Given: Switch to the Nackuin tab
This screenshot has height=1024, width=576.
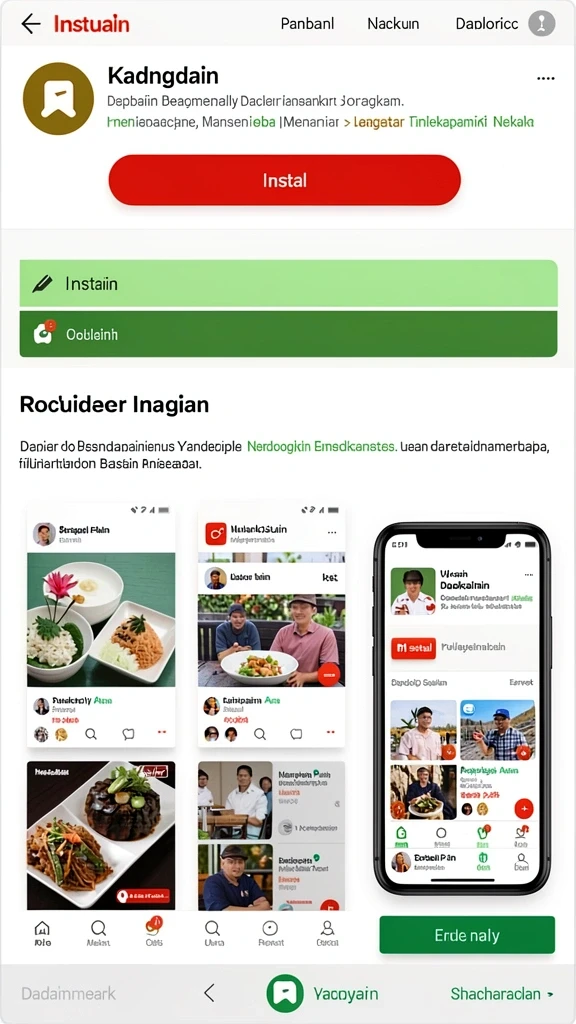Looking at the screenshot, I should [x=394, y=24].
